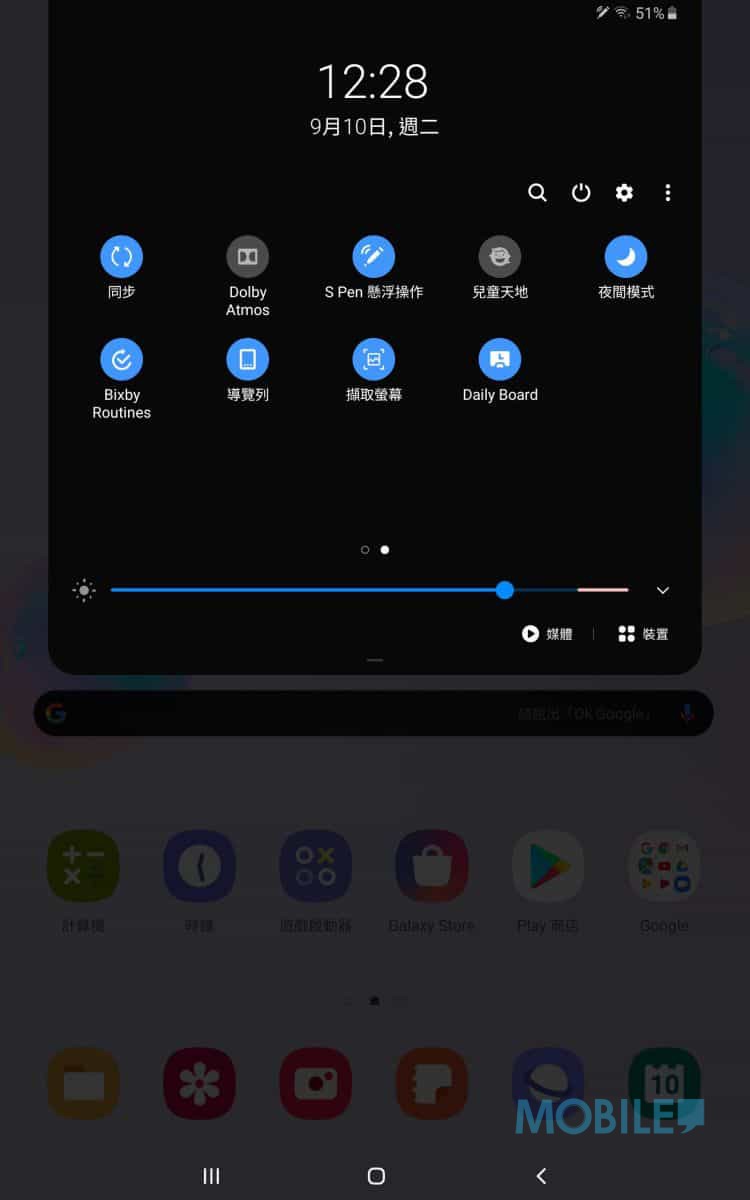
Task: Toggle Bixby Routines
Action: [x=121, y=360]
